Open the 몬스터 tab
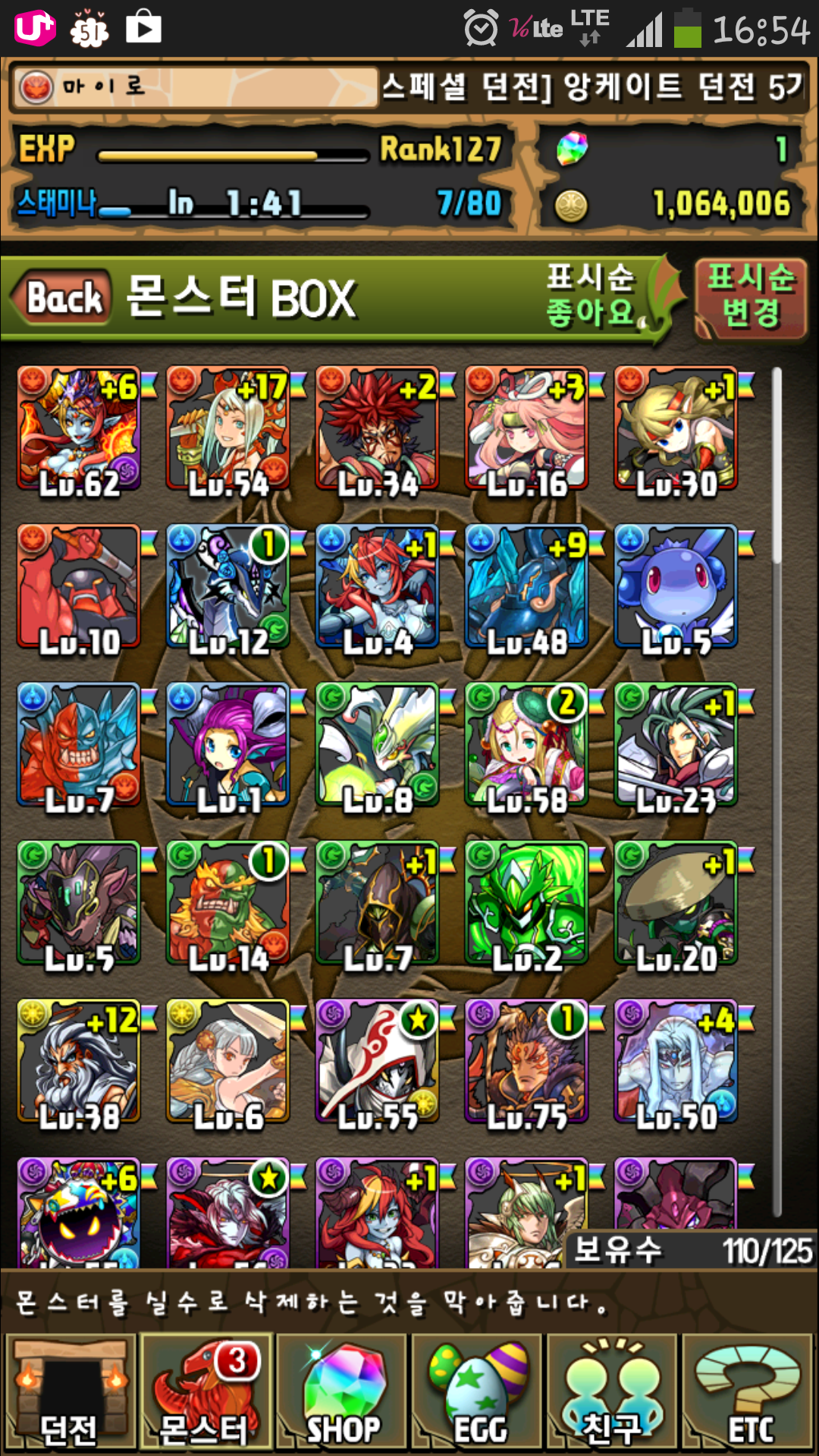This screenshot has width=819, height=1456. [x=206, y=1394]
